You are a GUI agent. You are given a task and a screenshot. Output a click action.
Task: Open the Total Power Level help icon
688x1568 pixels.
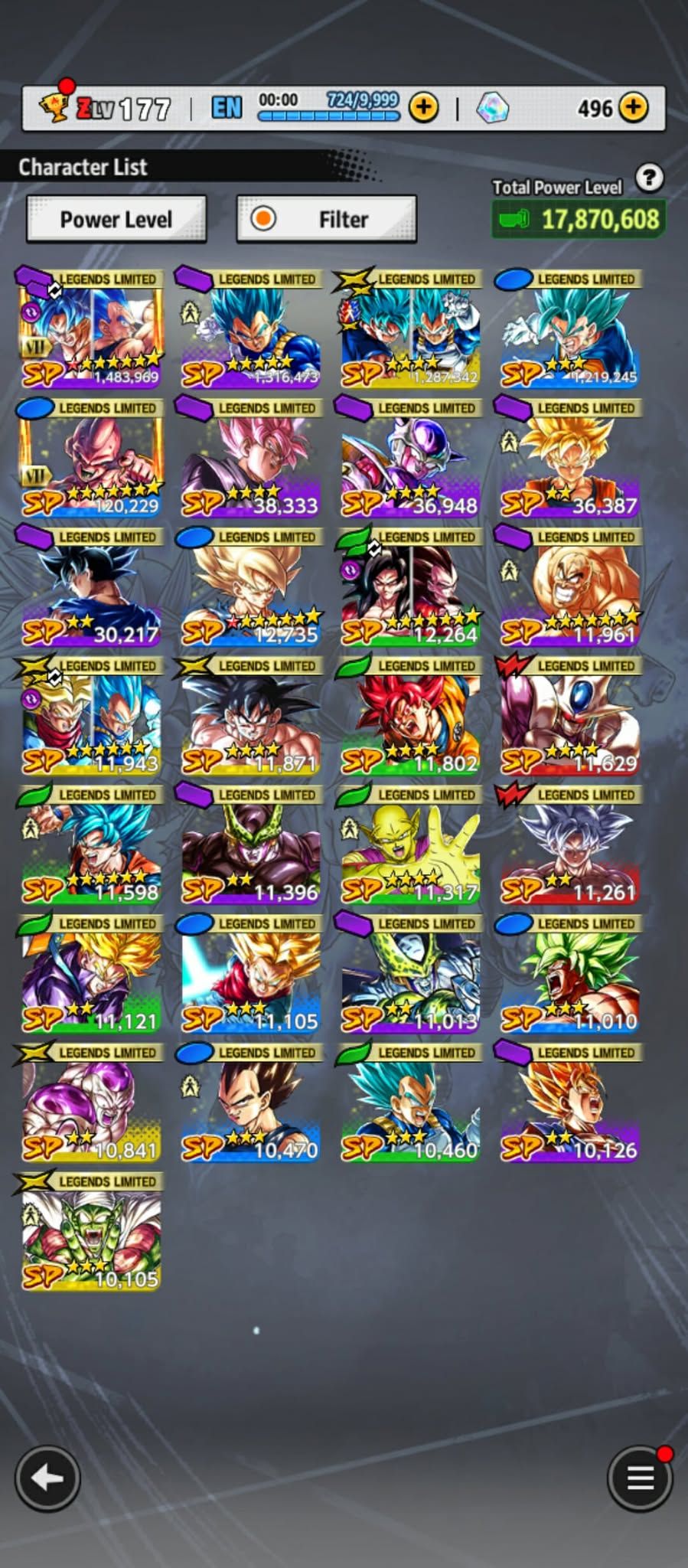click(649, 178)
